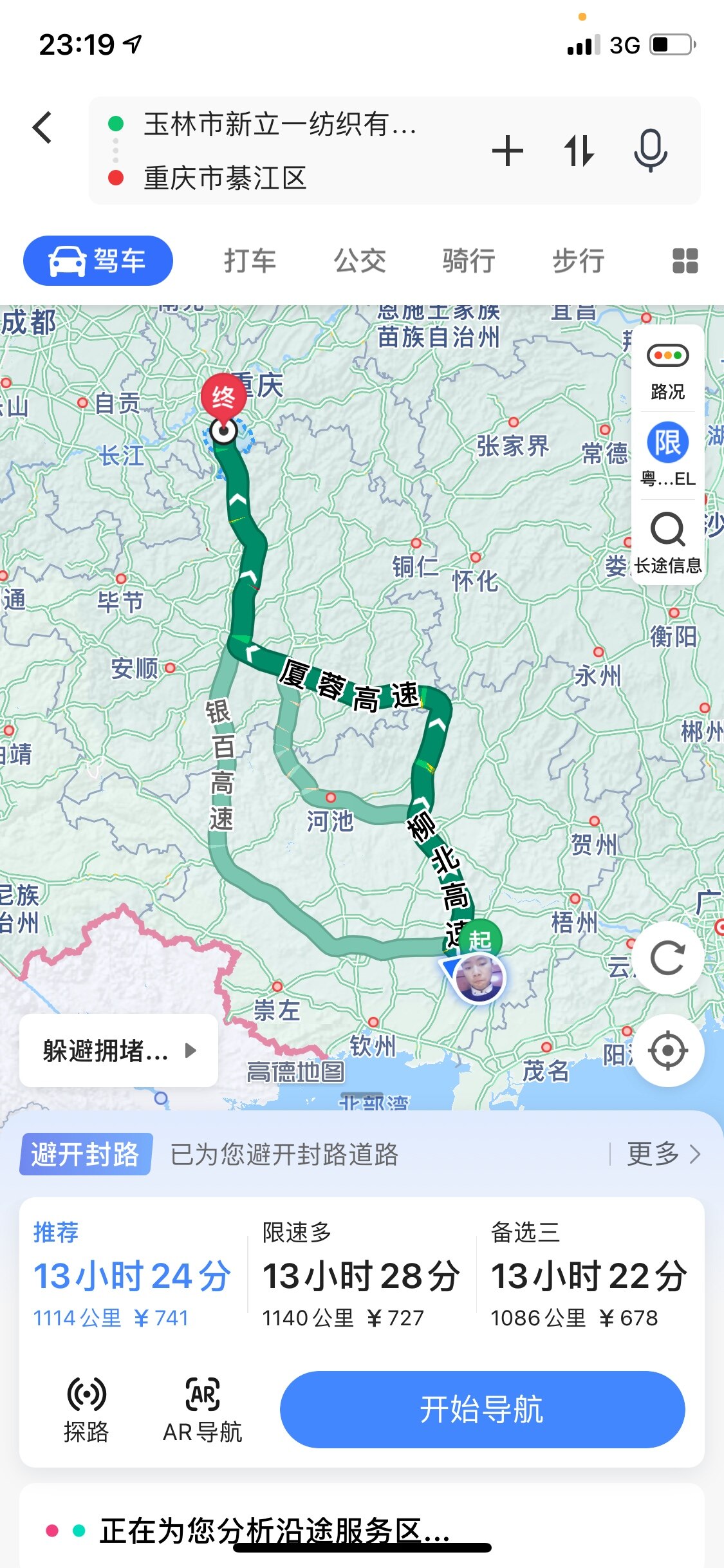Start navigation with 开始导航
The image size is (724, 1568).
(482, 1409)
